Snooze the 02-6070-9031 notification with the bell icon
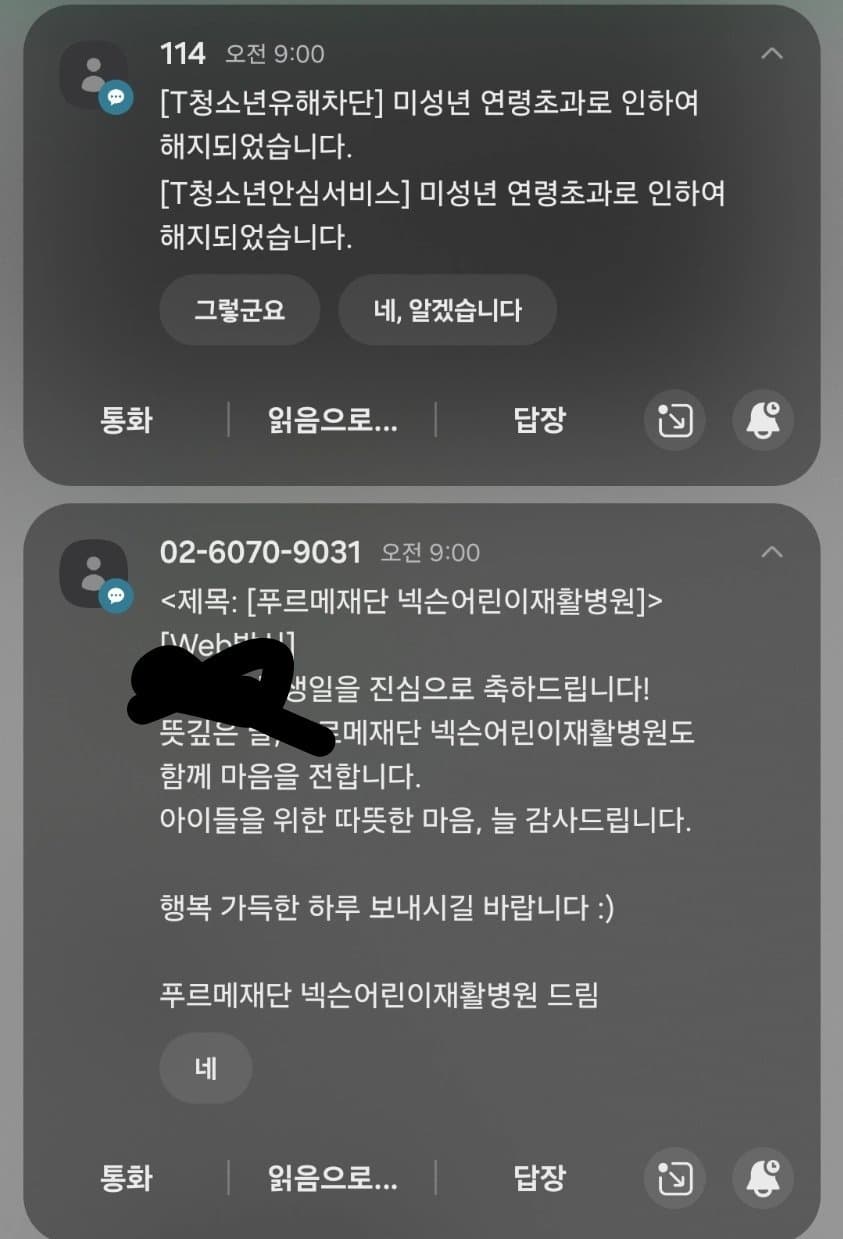Screen dimensions: 843x1239 (x=764, y=1177)
